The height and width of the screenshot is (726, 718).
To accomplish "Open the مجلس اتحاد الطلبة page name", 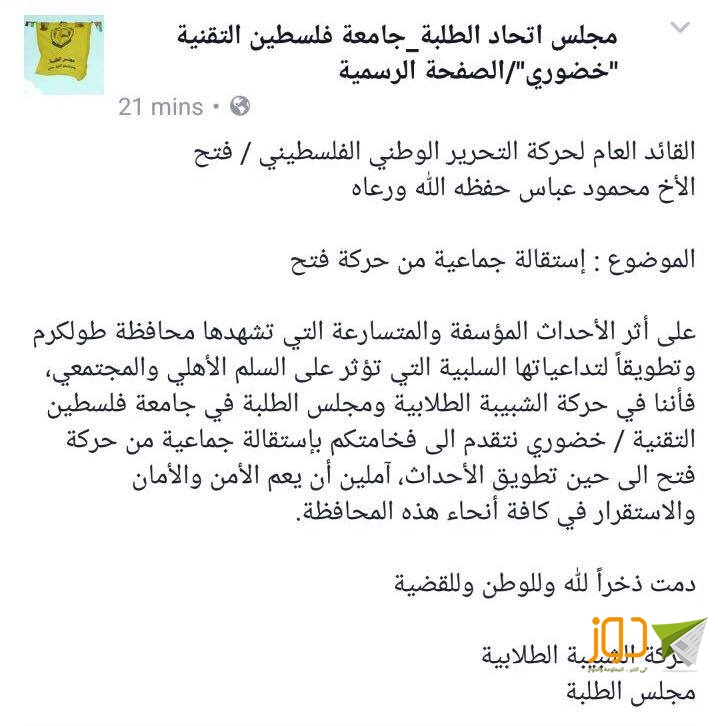I will point(397,53).
